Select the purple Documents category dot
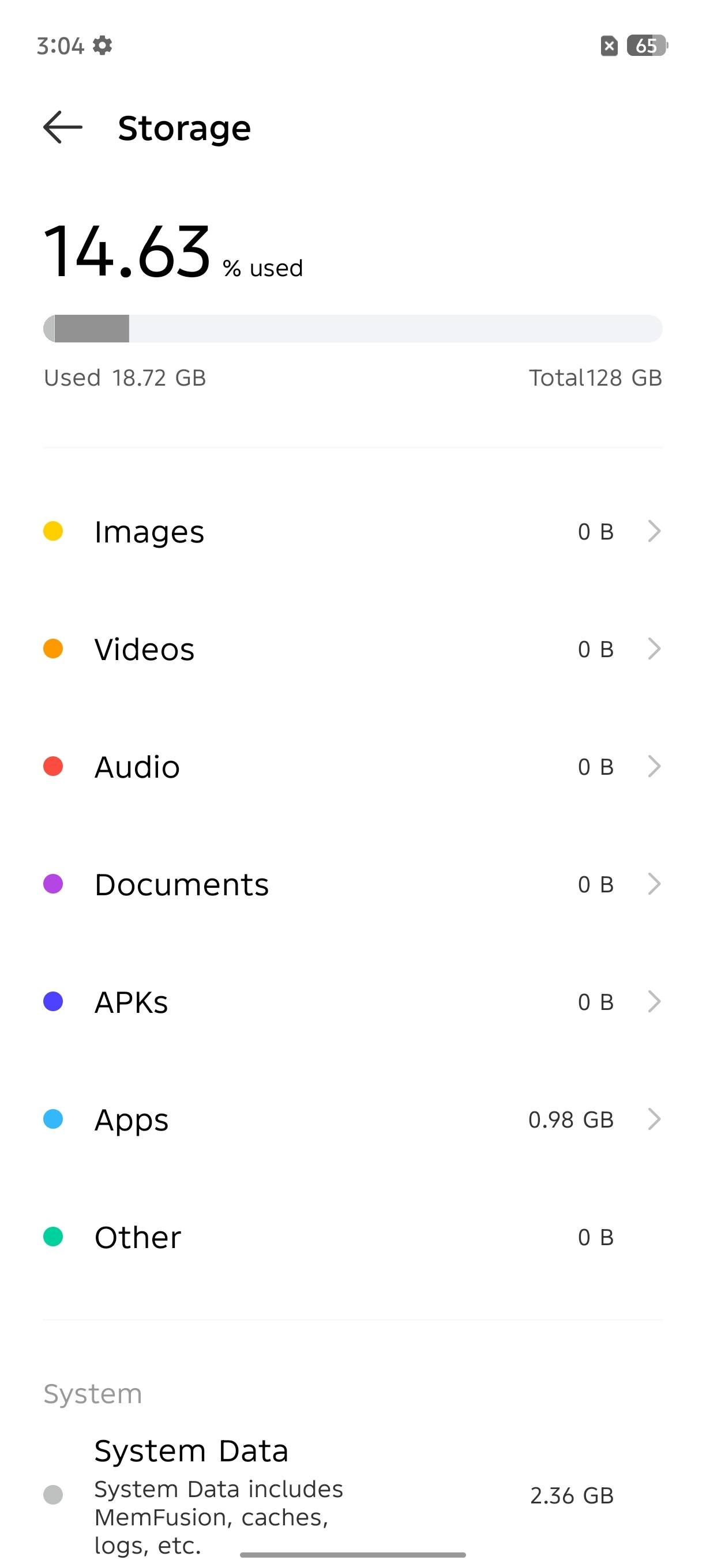The height and width of the screenshot is (1568, 706). point(54,884)
